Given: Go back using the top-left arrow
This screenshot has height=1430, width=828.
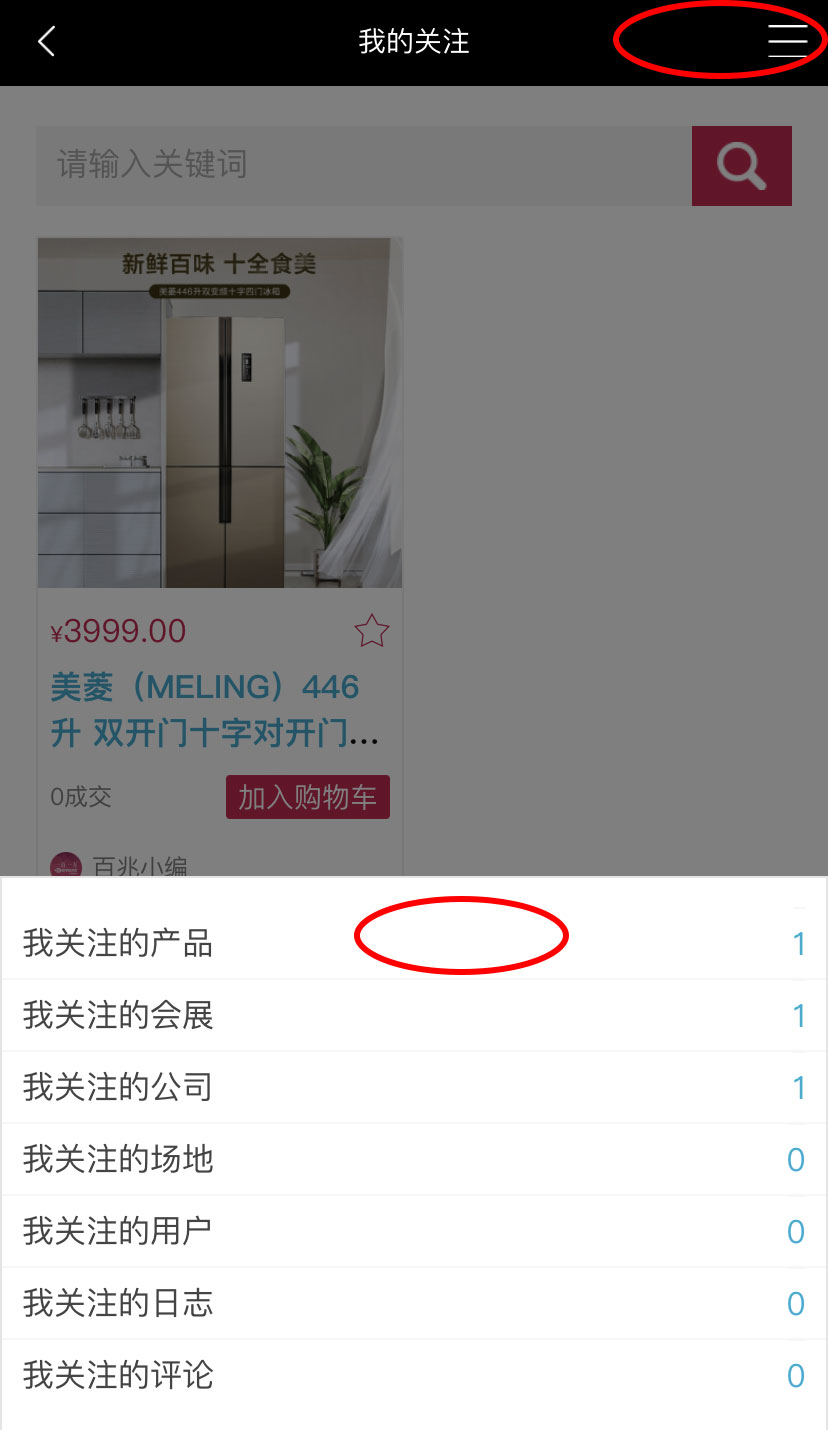Looking at the screenshot, I should point(46,42).
